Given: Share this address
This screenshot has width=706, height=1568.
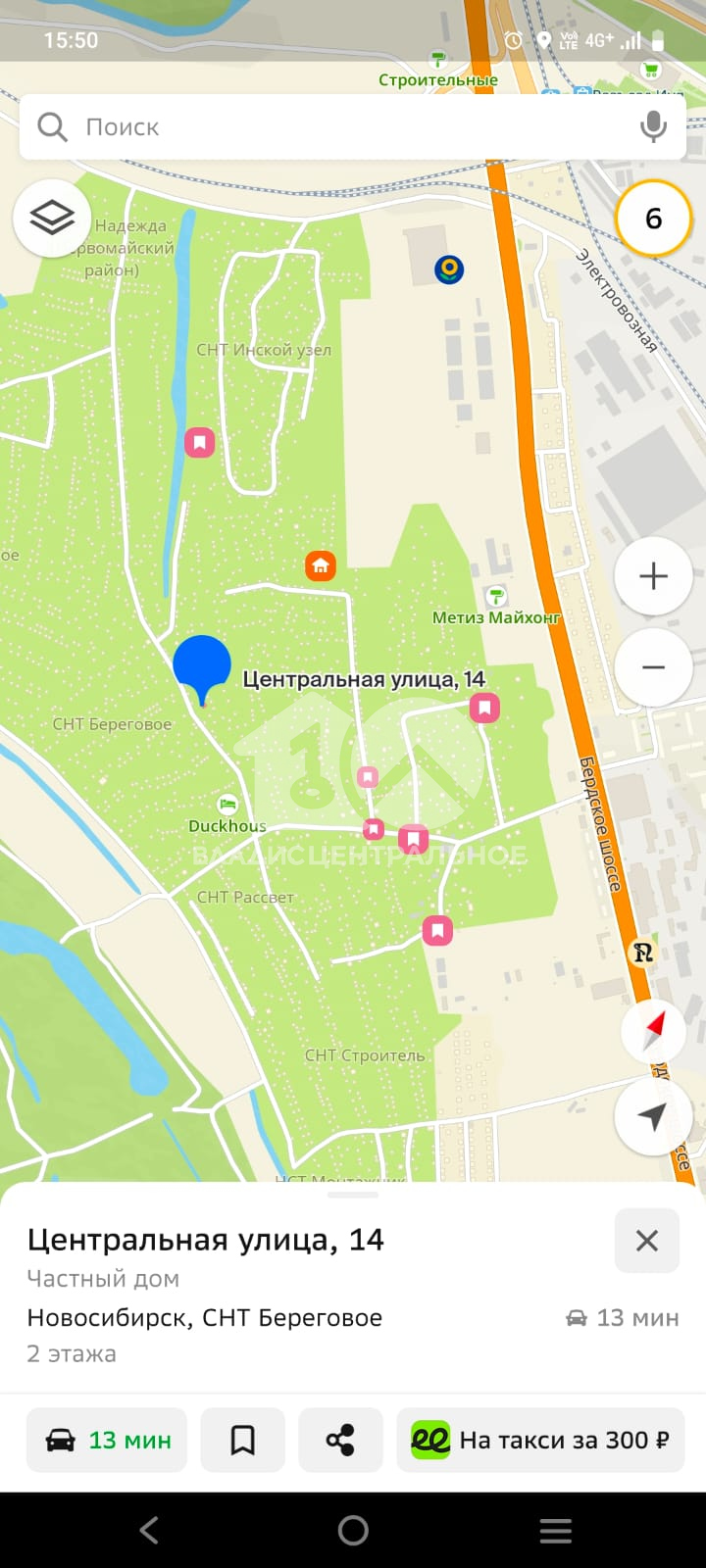Looking at the screenshot, I should [340, 1440].
